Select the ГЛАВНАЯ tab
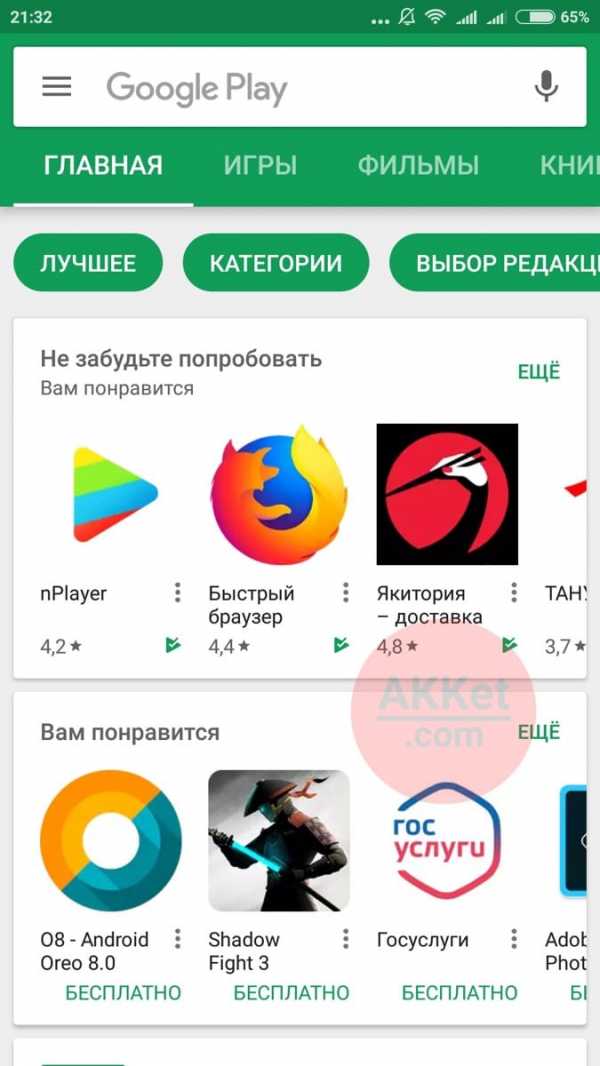The height and width of the screenshot is (1066, 600). [103, 165]
